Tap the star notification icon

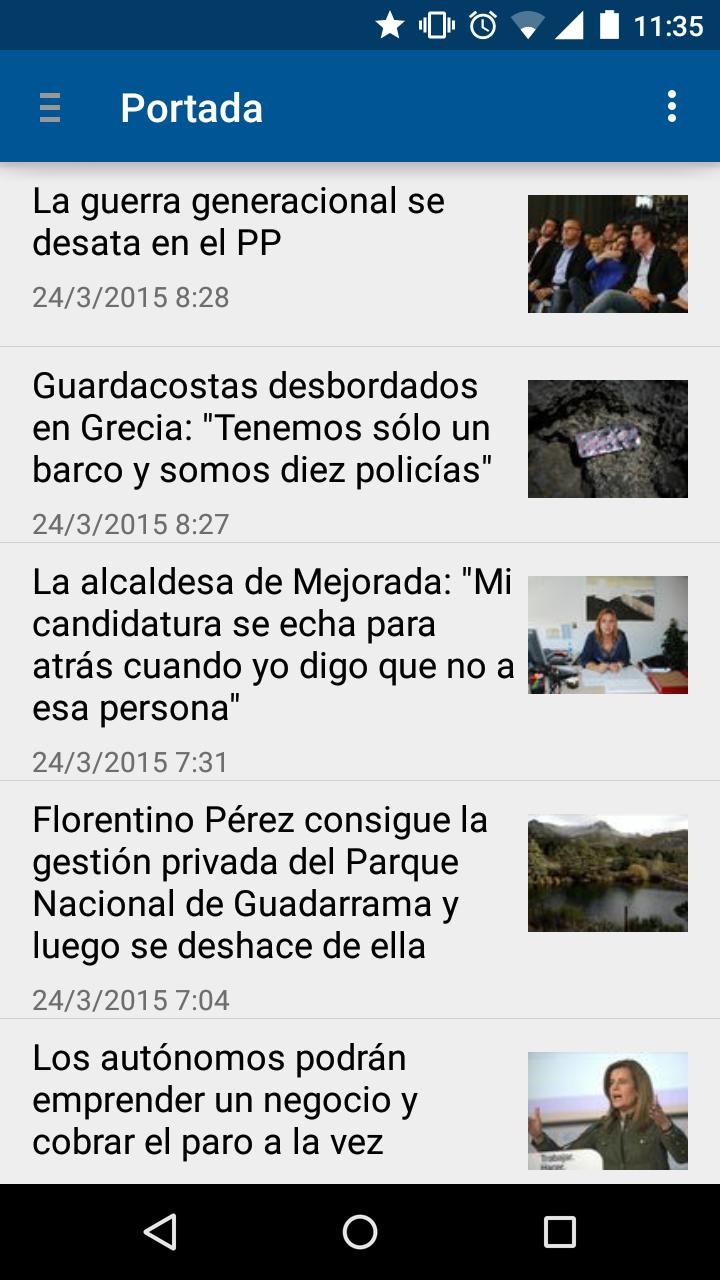point(389,25)
